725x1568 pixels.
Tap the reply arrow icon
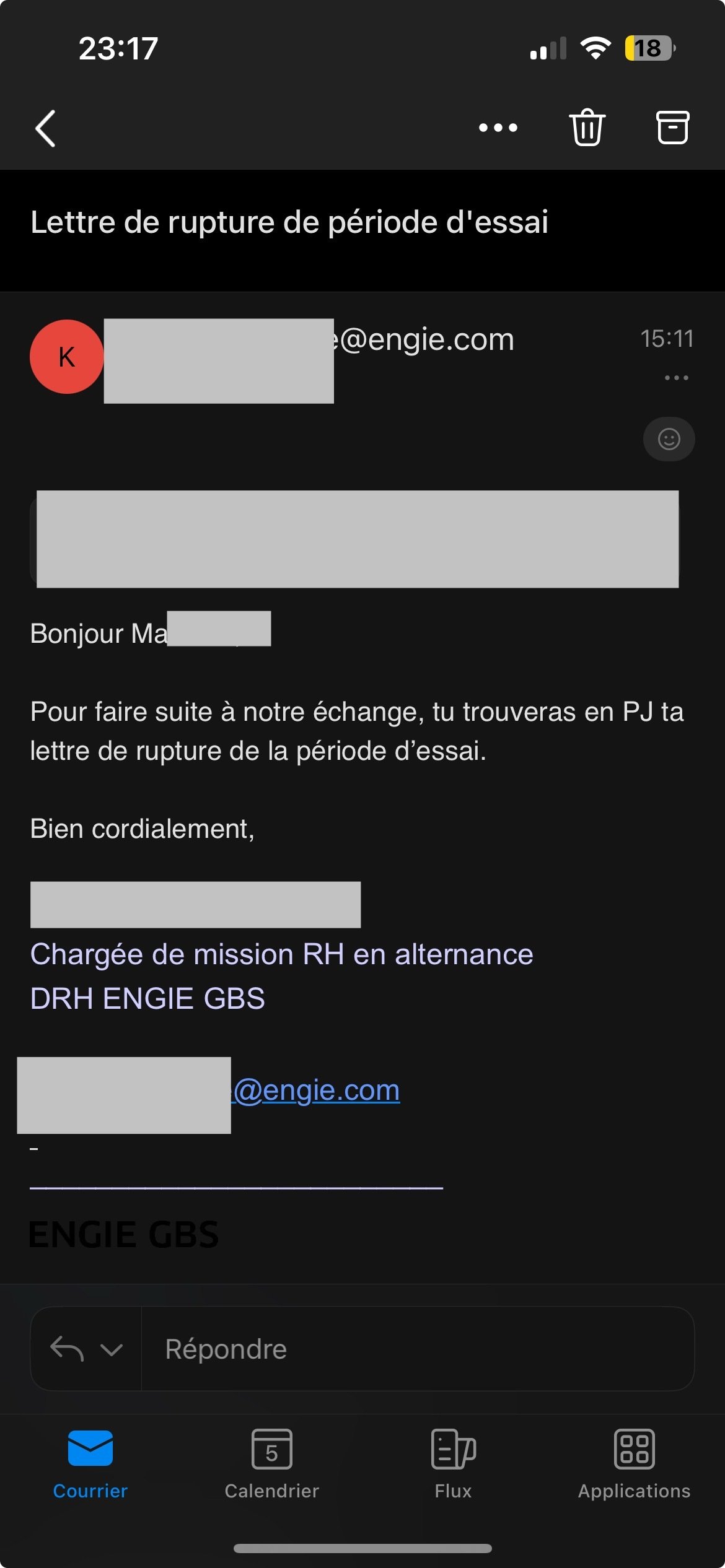point(67,1349)
